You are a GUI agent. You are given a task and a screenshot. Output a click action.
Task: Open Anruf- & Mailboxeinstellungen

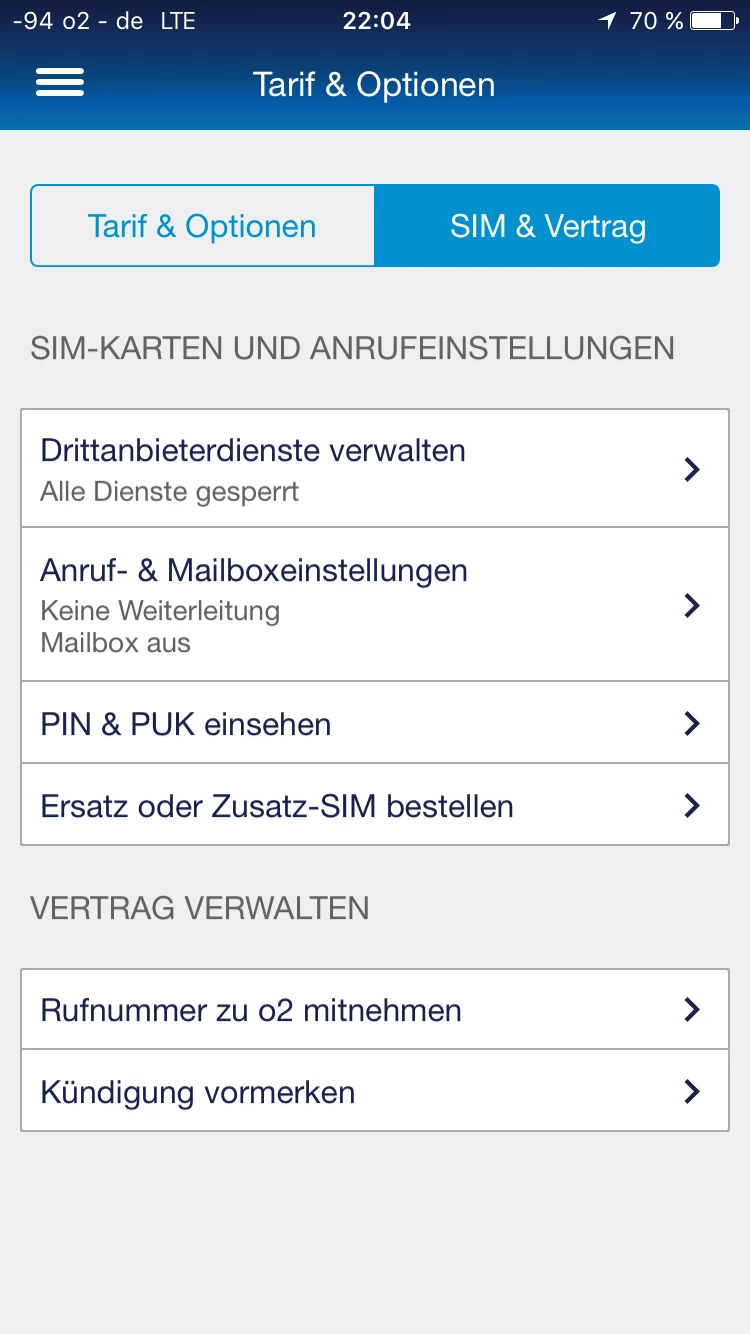tap(375, 605)
